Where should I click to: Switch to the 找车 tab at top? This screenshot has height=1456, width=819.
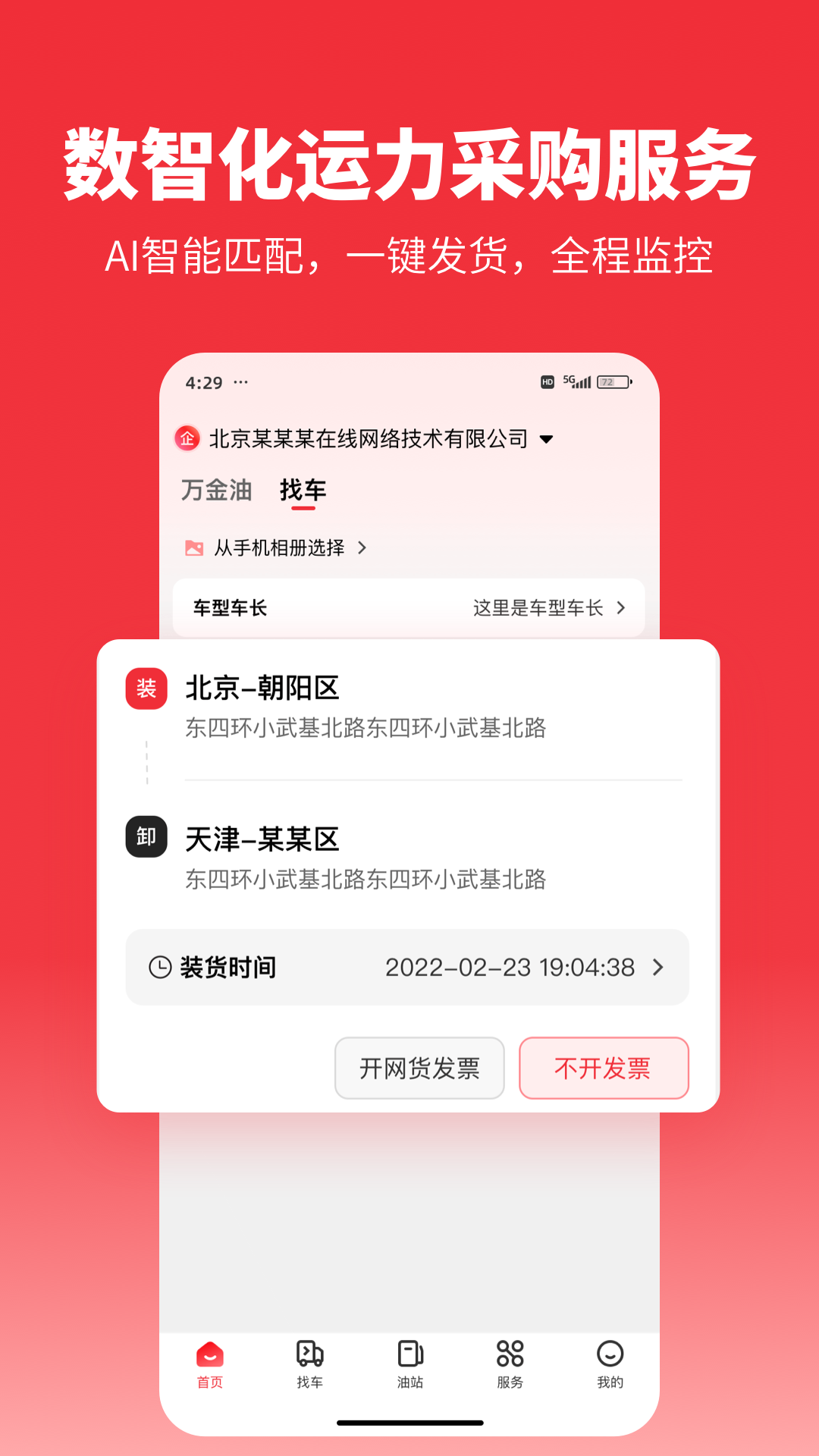(x=303, y=491)
